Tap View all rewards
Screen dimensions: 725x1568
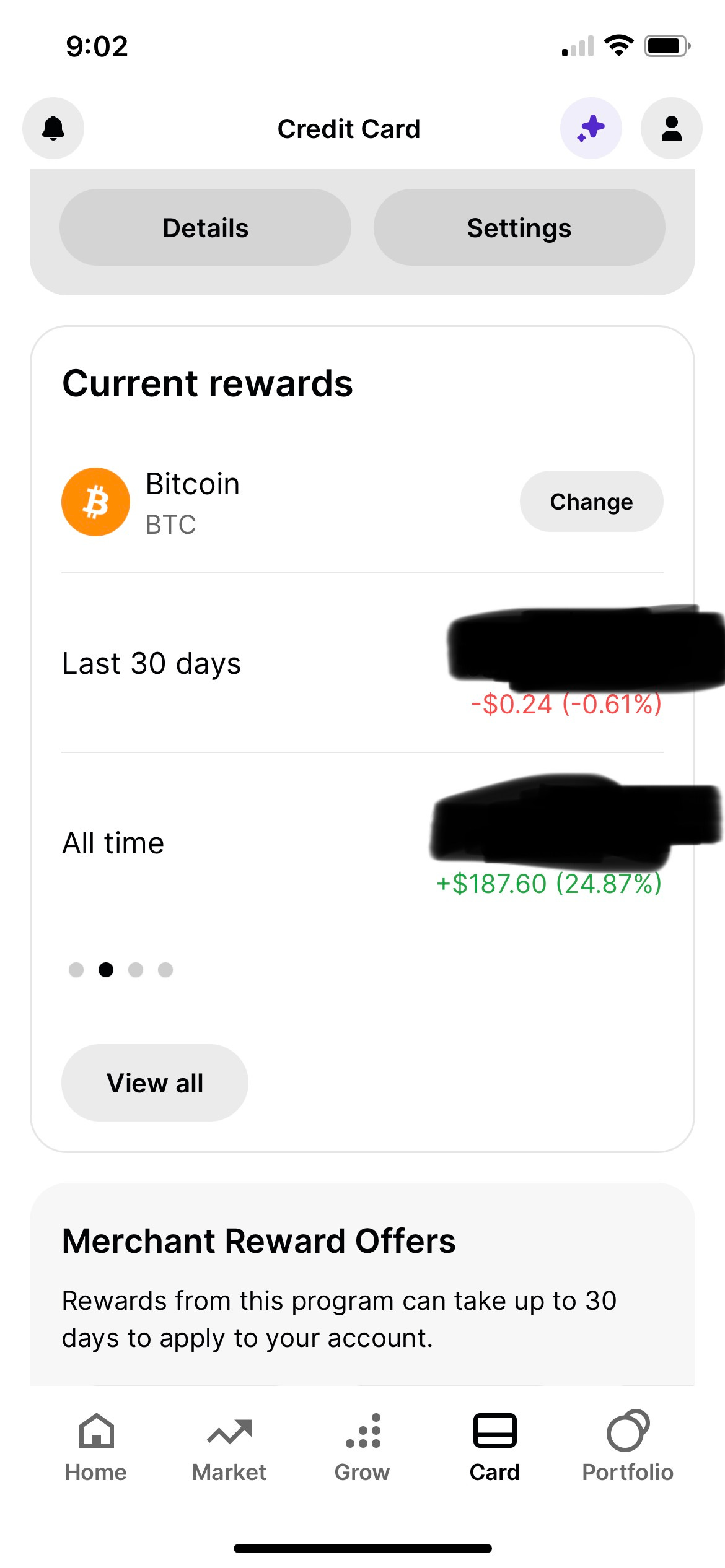(155, 1082)
